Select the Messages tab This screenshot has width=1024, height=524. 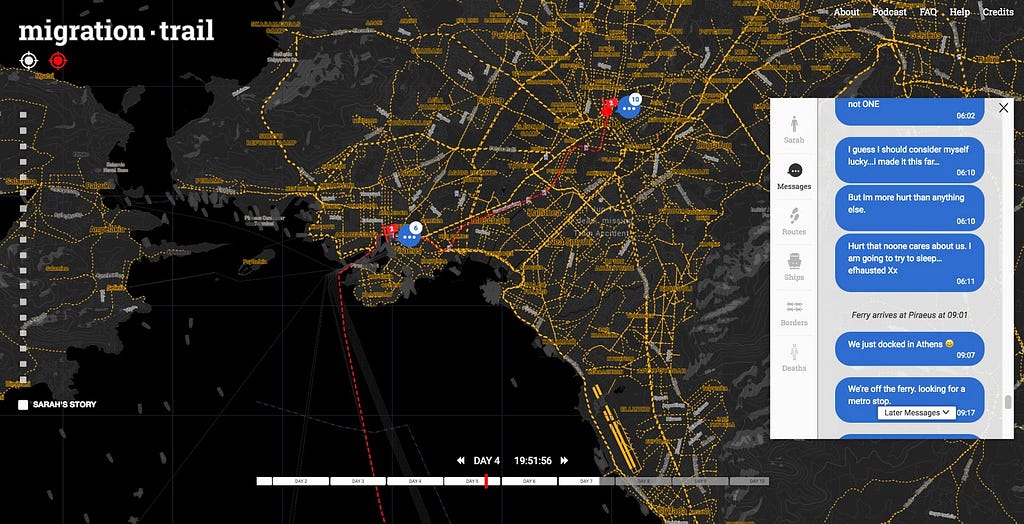794,177
